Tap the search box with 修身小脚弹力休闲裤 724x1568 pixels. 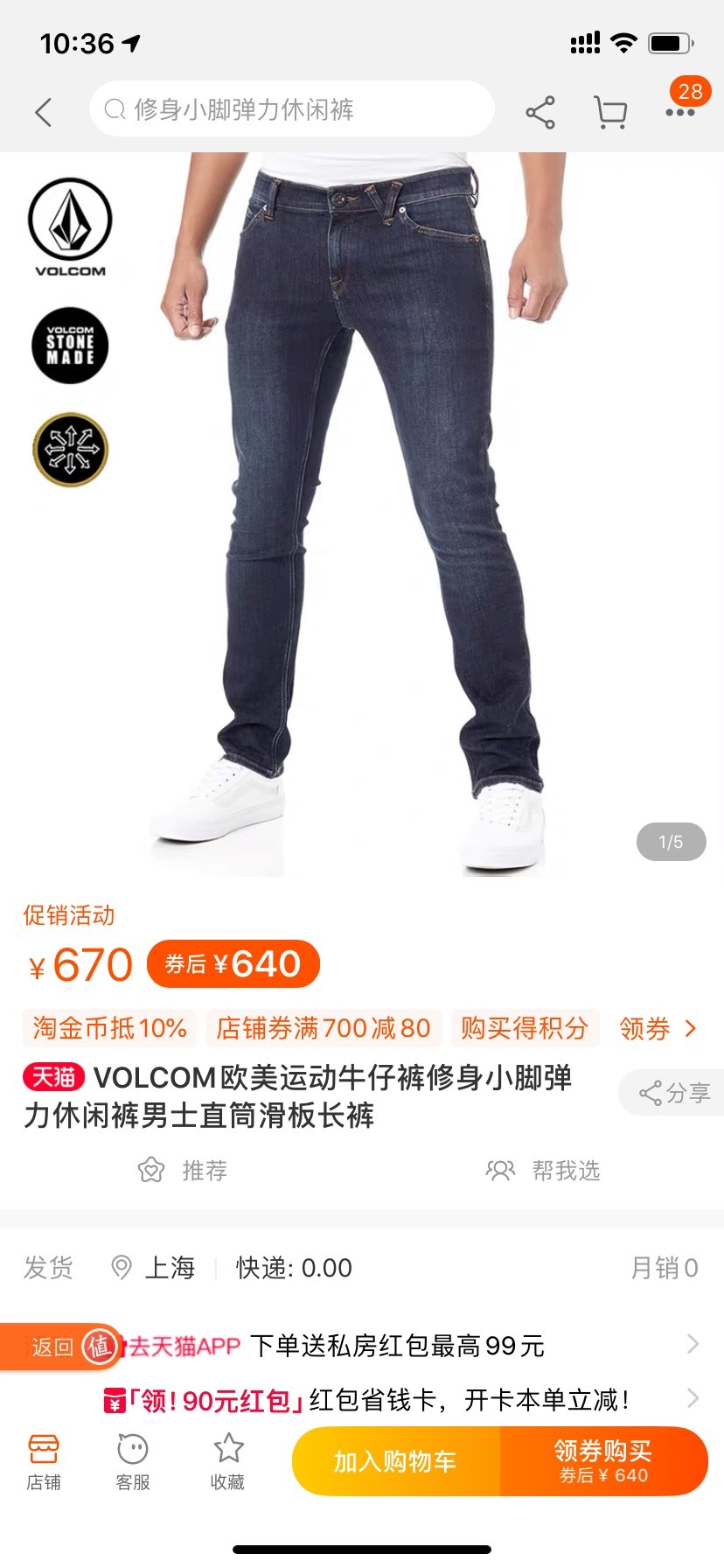click(x=292, y=109)
